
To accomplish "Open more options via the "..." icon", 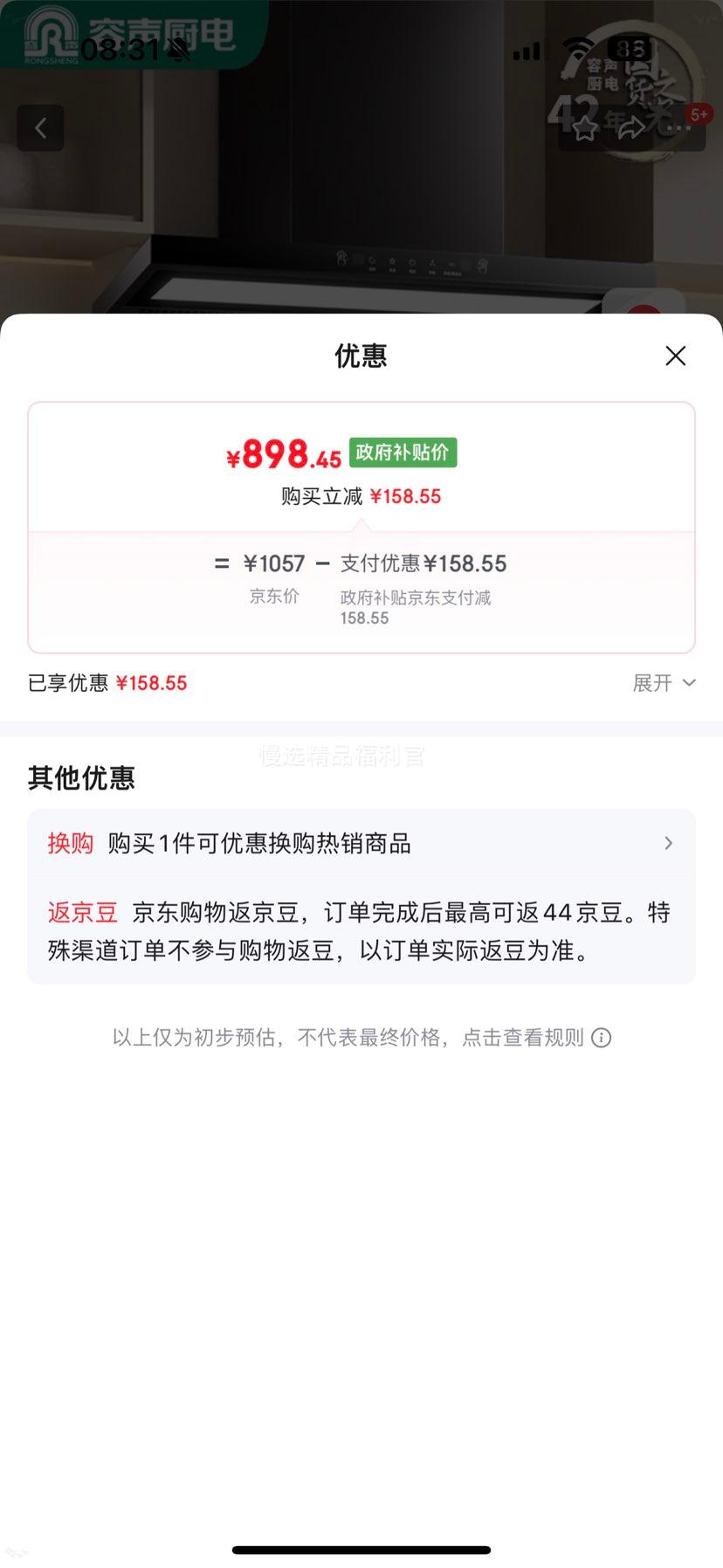I will [x=678, y=128].
